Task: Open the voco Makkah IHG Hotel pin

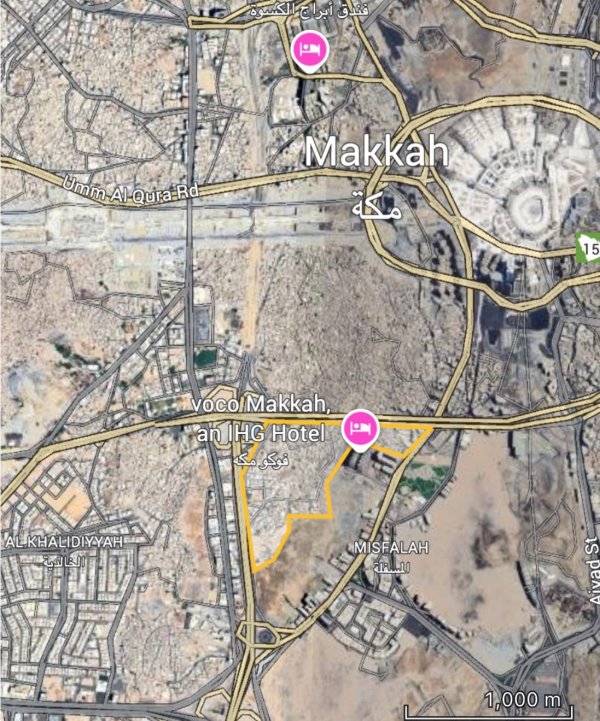Action: [x=360, y=429]
